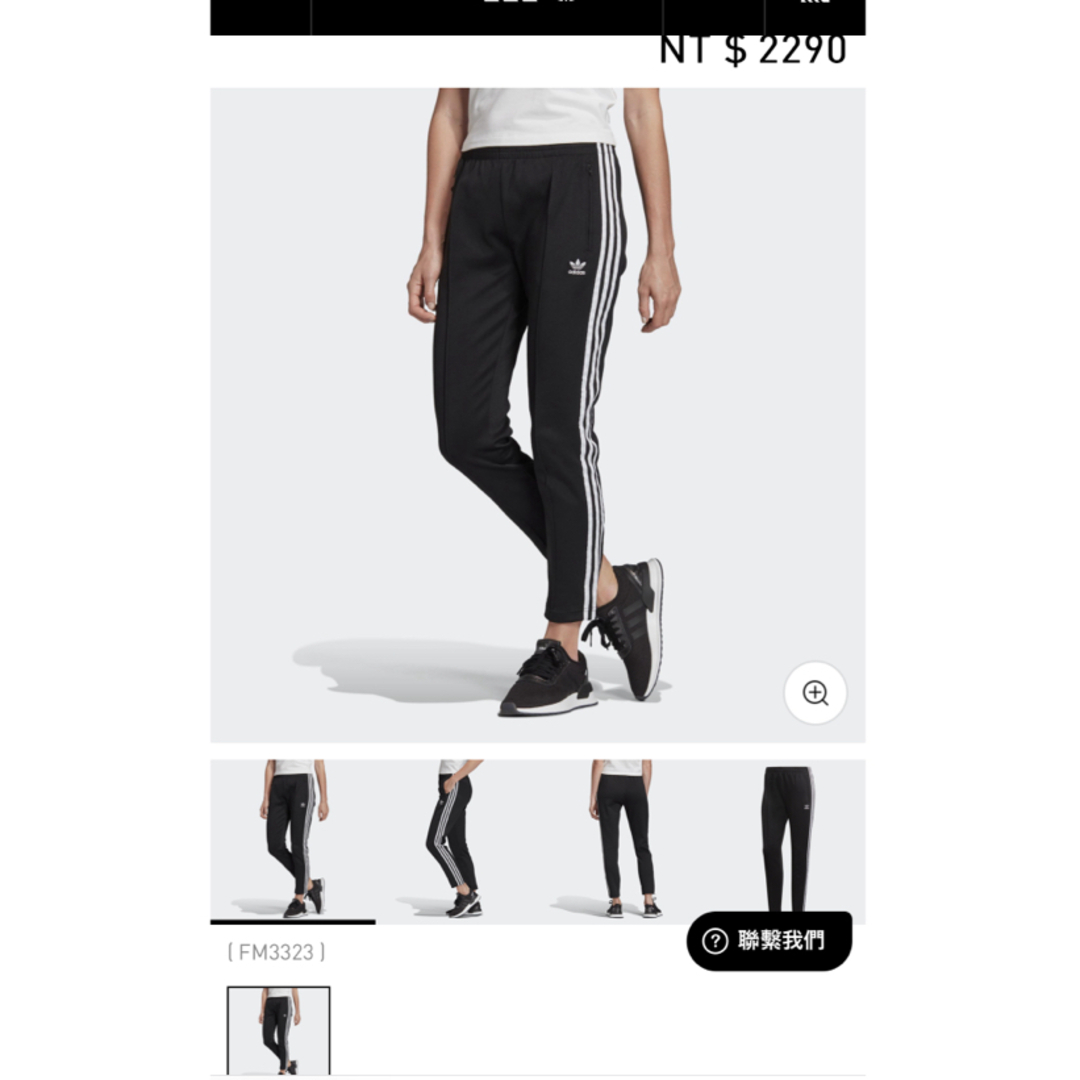Screen dimensions: 1080x1080
Task: View the side-view pants thumbnail
Action: point(456,840)
